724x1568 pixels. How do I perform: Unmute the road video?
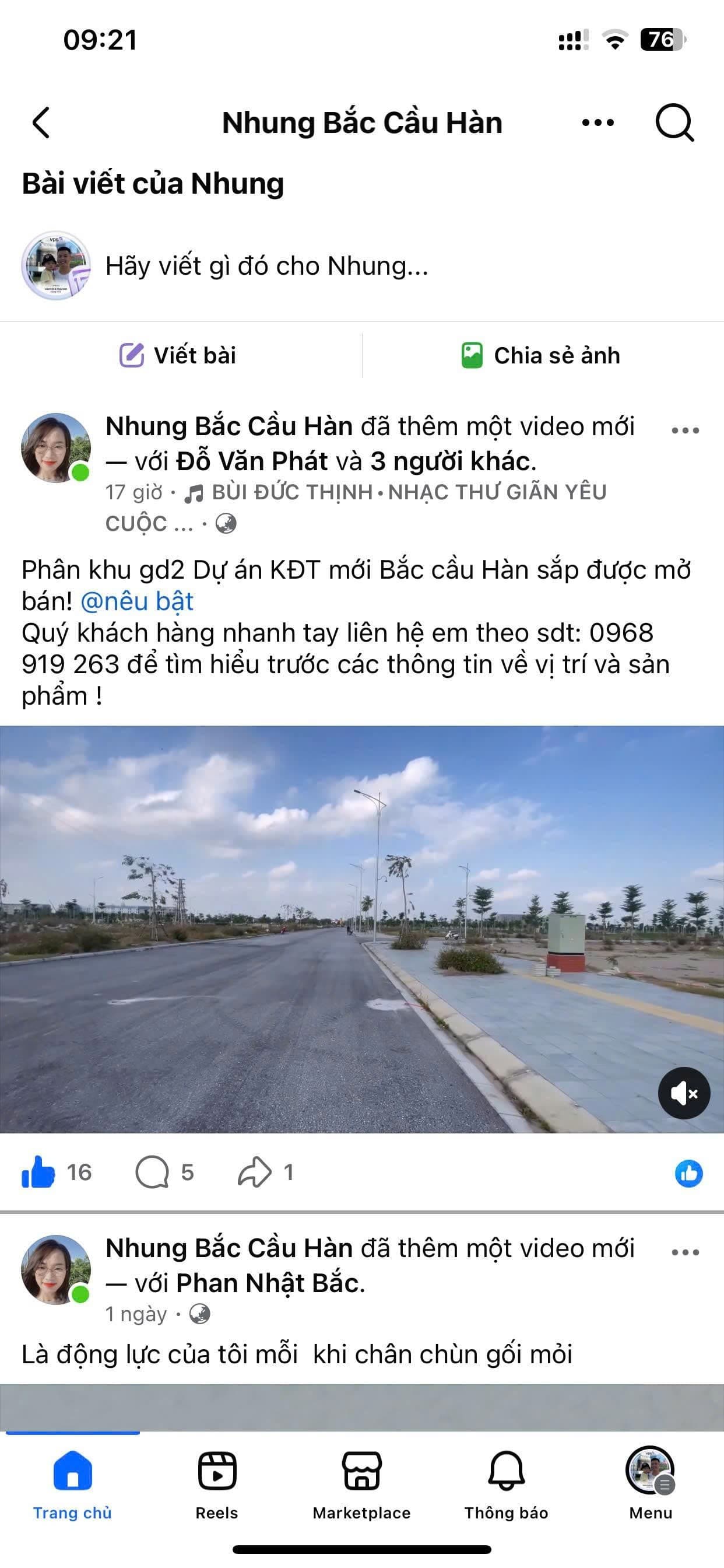tap(684, 1093)
